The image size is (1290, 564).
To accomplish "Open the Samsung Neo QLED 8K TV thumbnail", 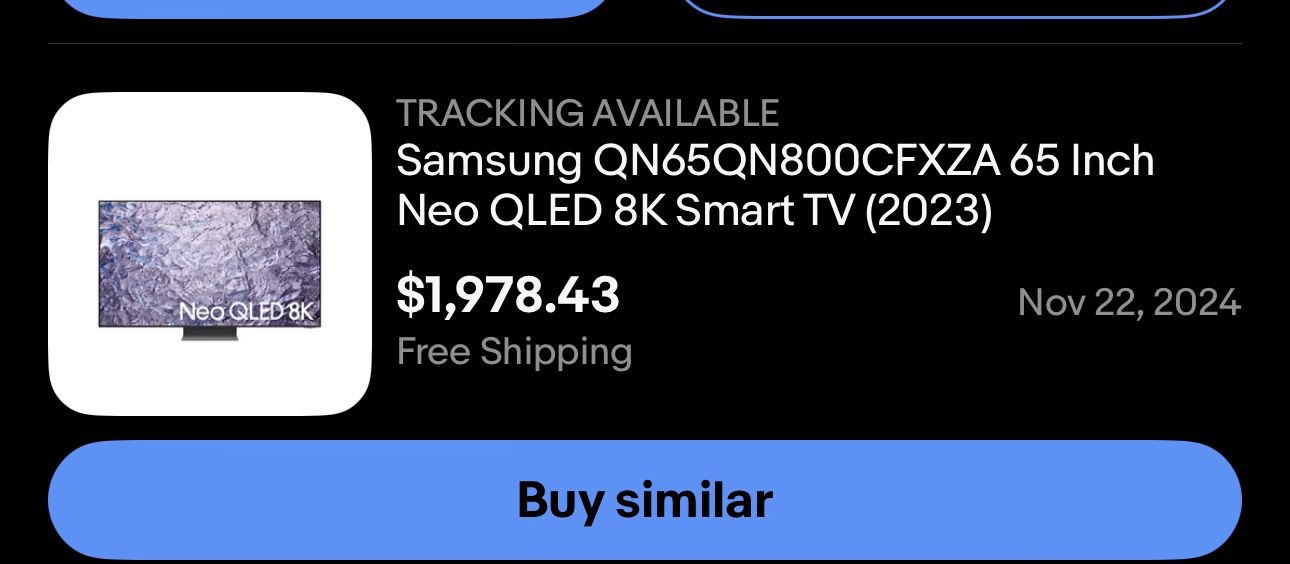I will click(210, 254).
